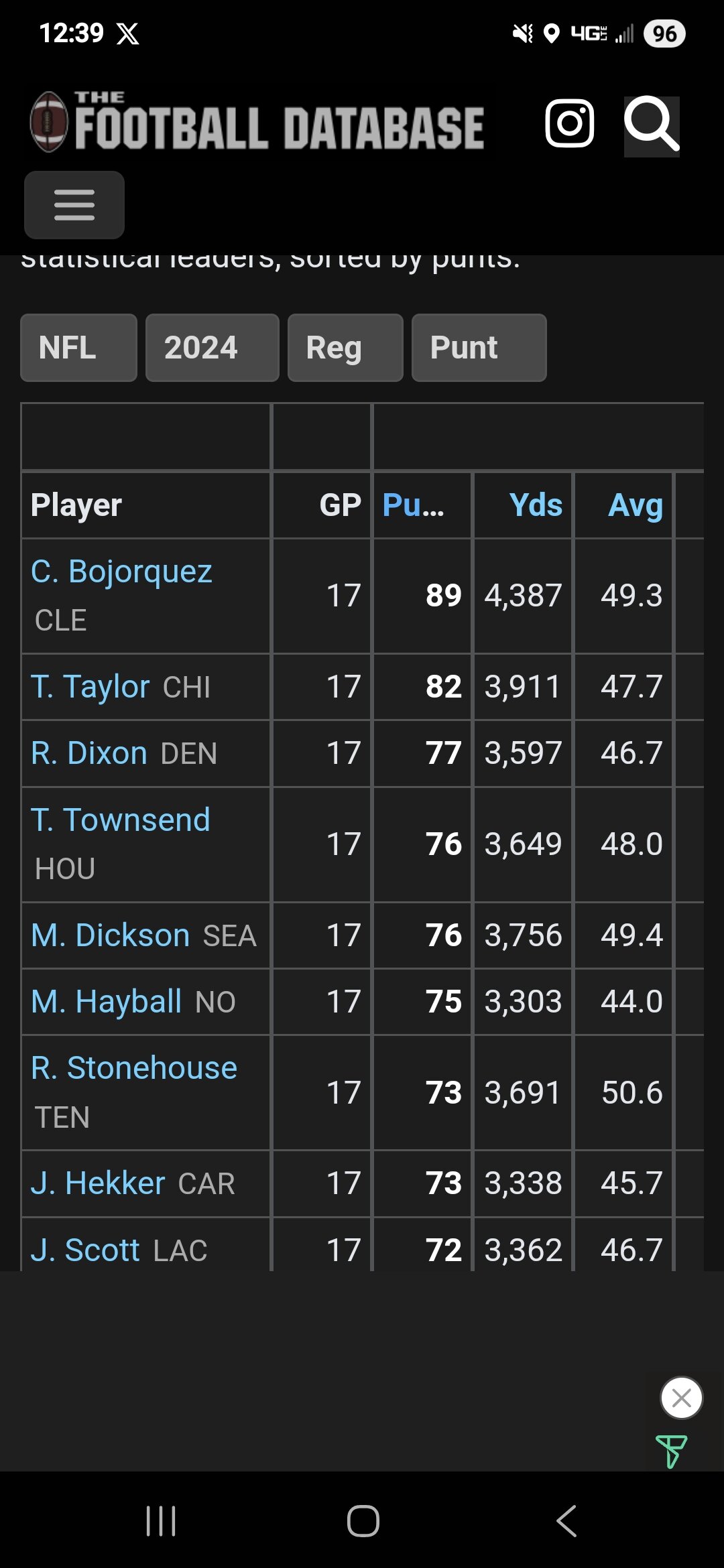View J. Hekker's player page
724x1568 pixels.
click(98, 1183)
